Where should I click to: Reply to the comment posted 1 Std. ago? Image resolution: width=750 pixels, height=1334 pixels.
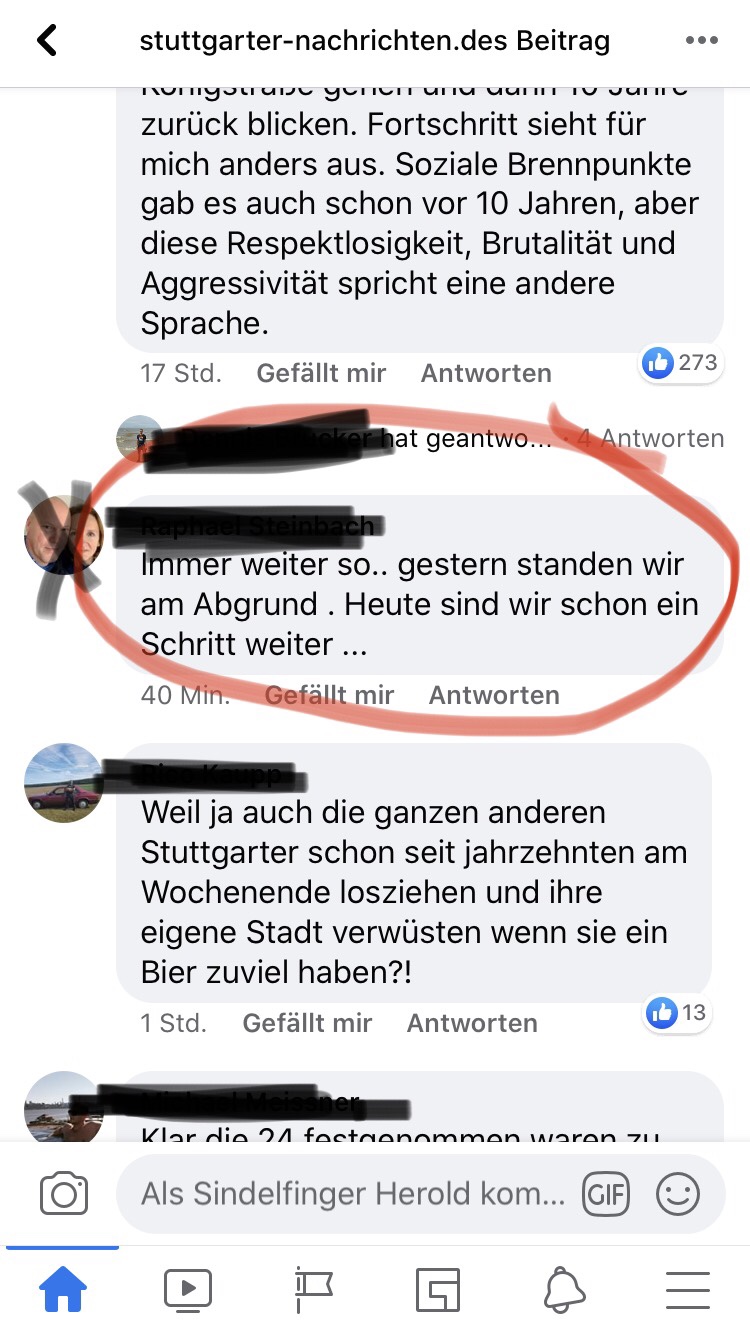472,1023
